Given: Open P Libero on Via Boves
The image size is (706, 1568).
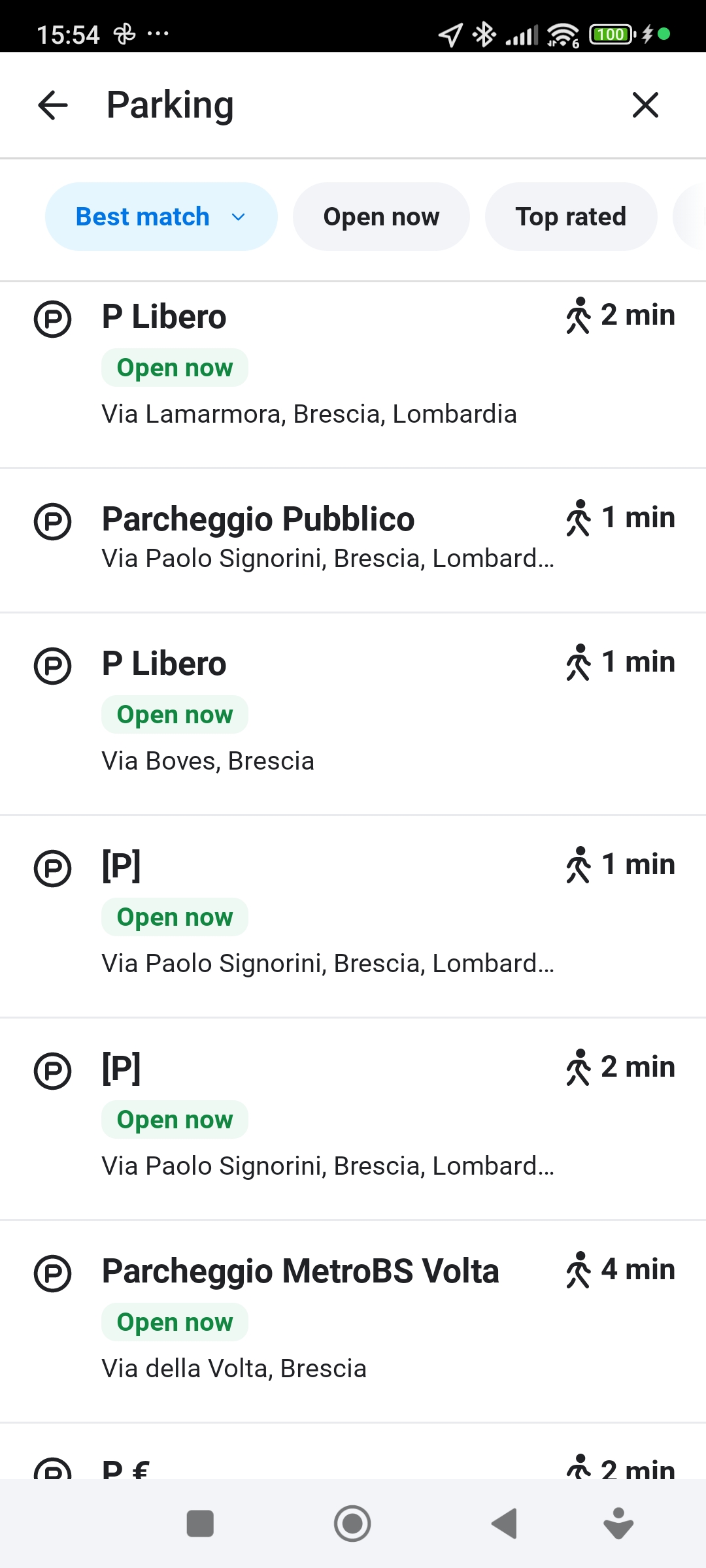Looking at the screenshot, I should [x=353, y=714].
